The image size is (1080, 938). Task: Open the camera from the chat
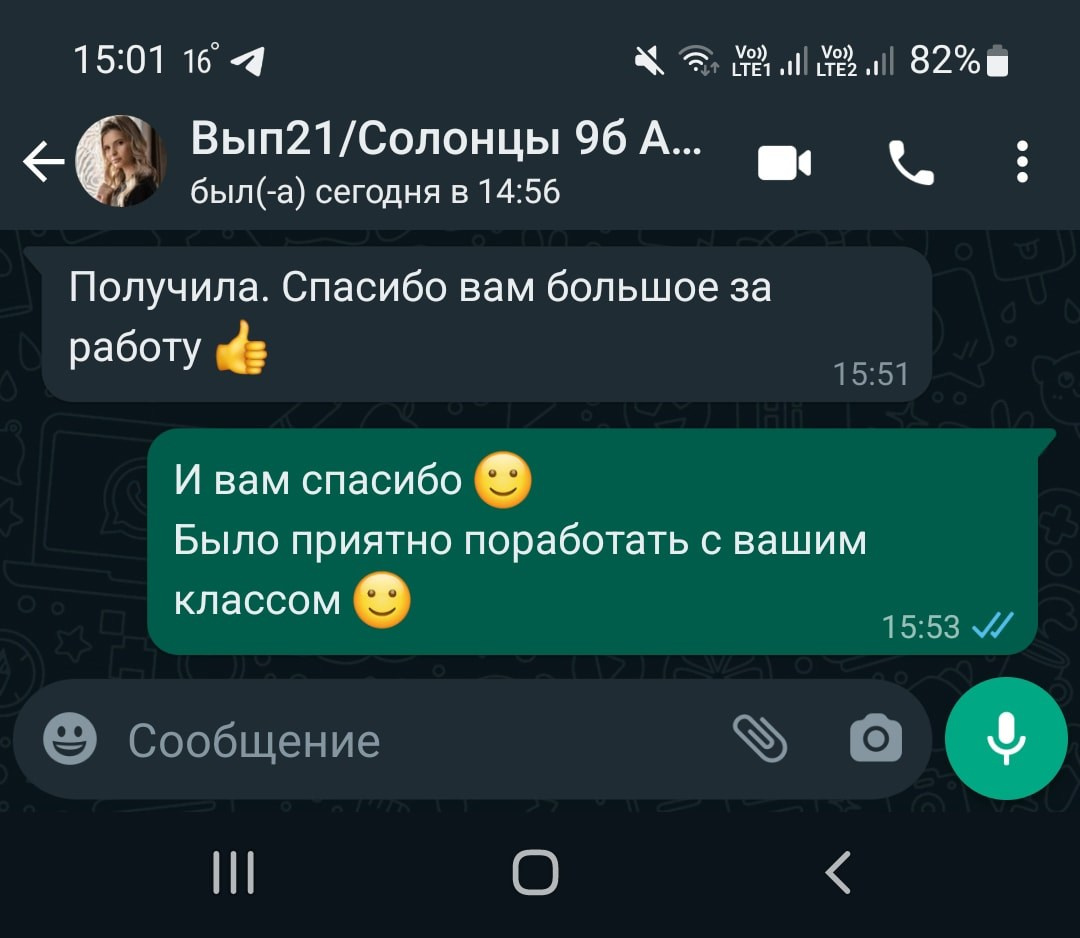pos(875,739)
